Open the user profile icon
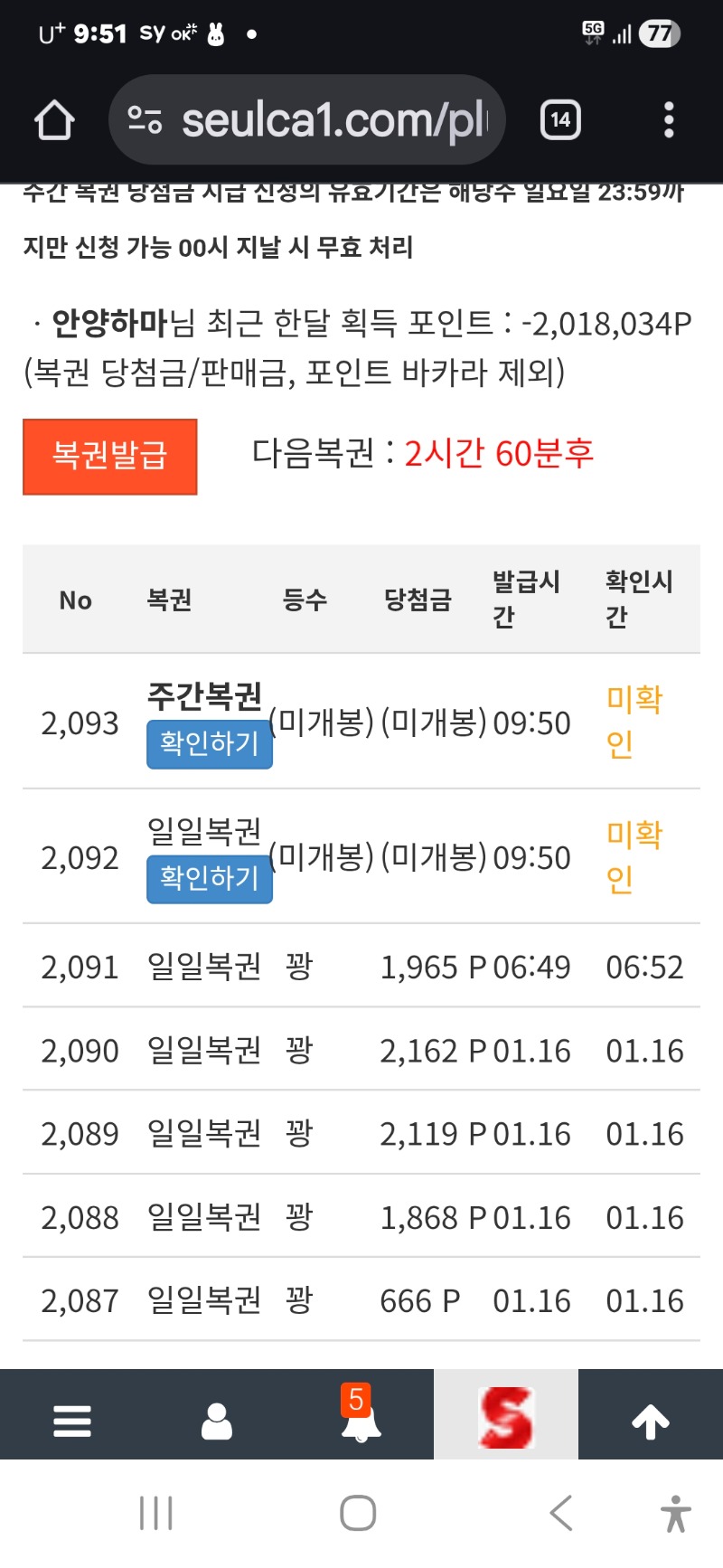 click(217, 1421)
